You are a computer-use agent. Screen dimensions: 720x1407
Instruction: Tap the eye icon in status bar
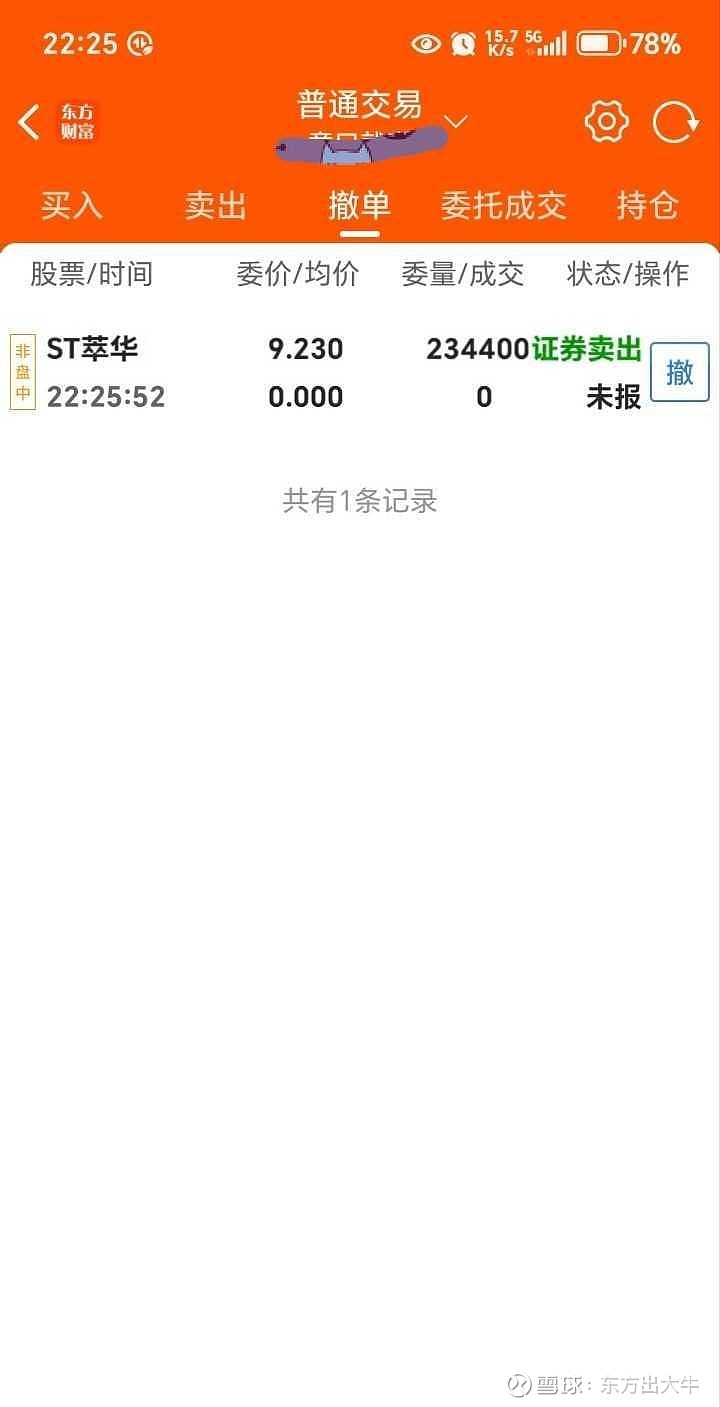424,43
